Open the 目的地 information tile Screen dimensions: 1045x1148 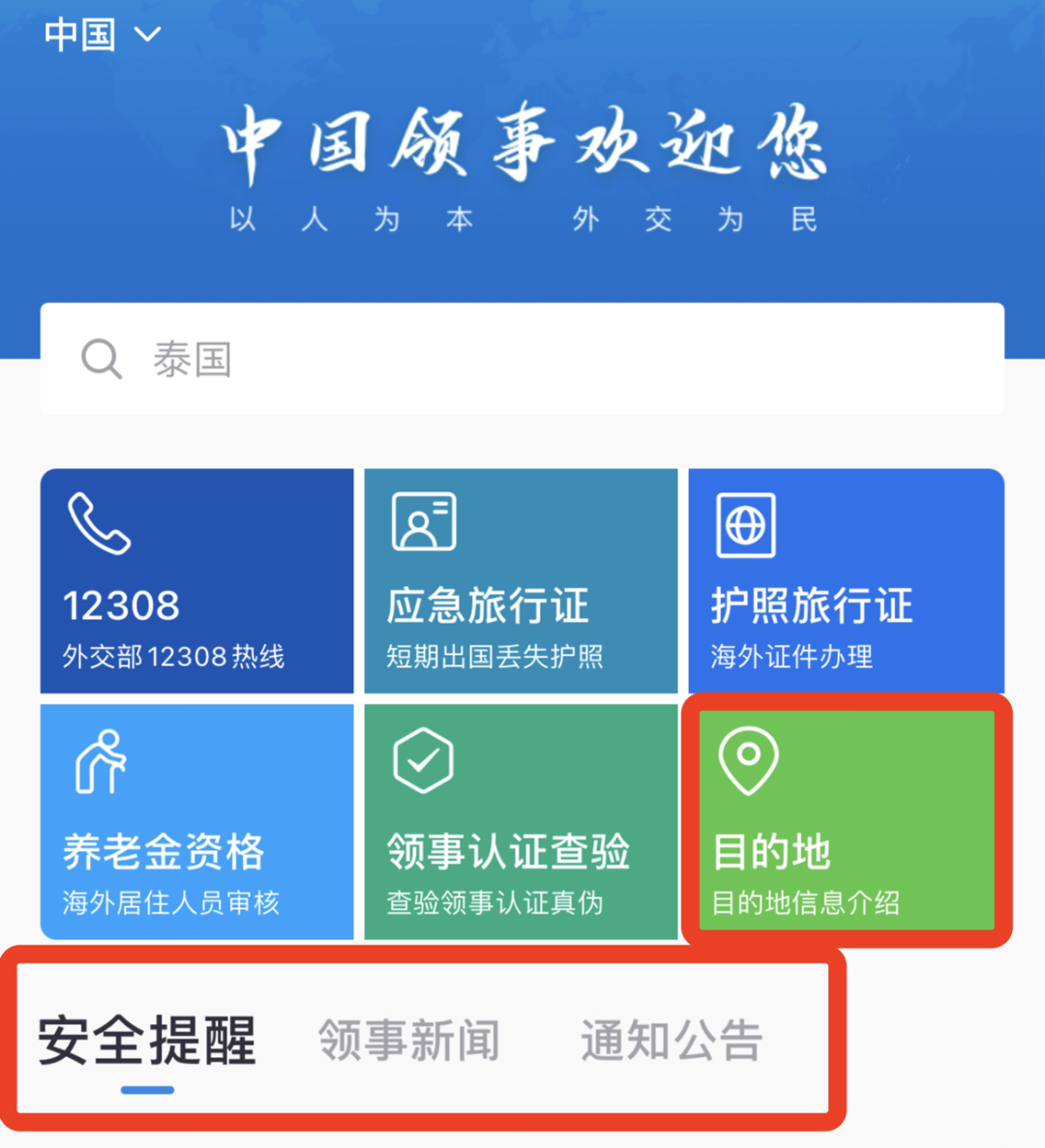[846, 820]
